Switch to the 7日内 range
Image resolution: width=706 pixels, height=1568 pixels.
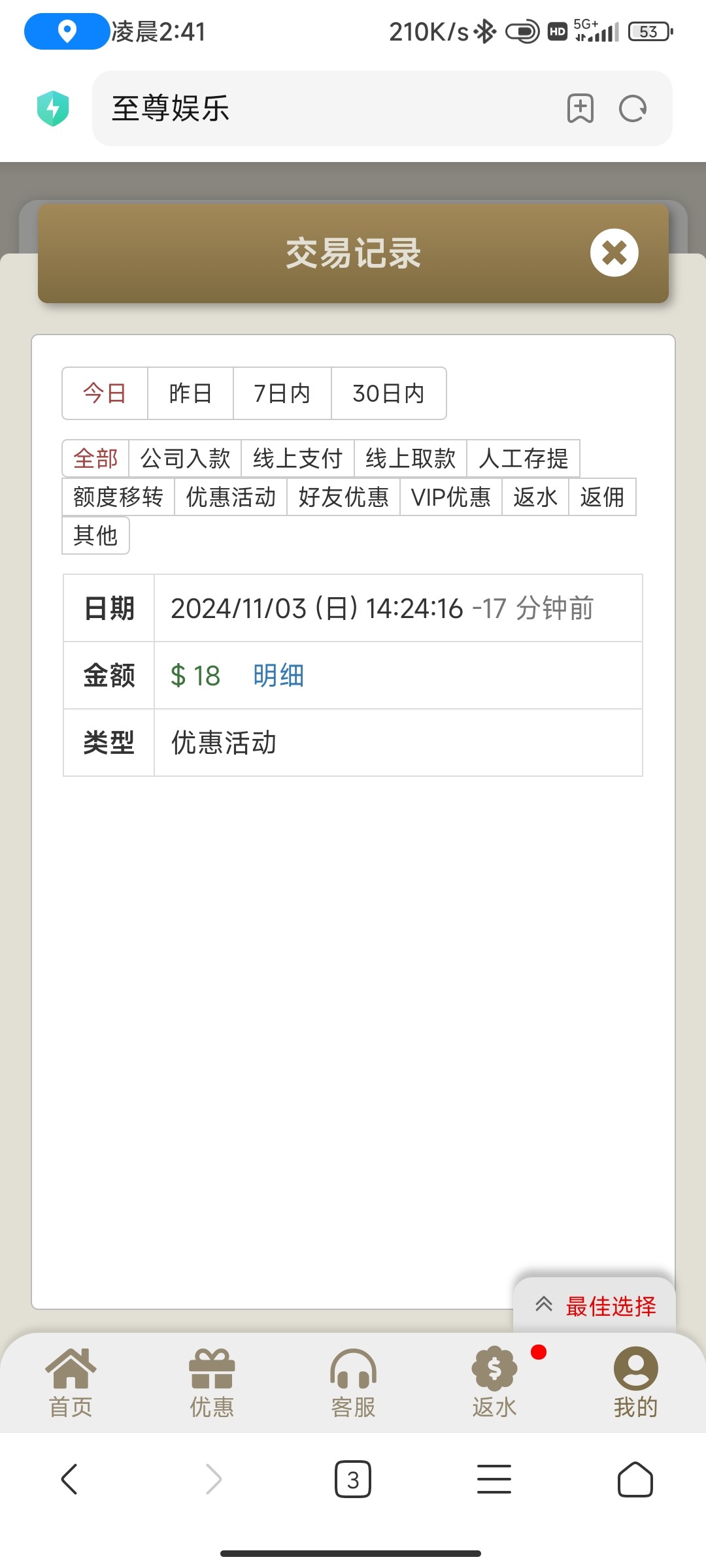point(282,393)
